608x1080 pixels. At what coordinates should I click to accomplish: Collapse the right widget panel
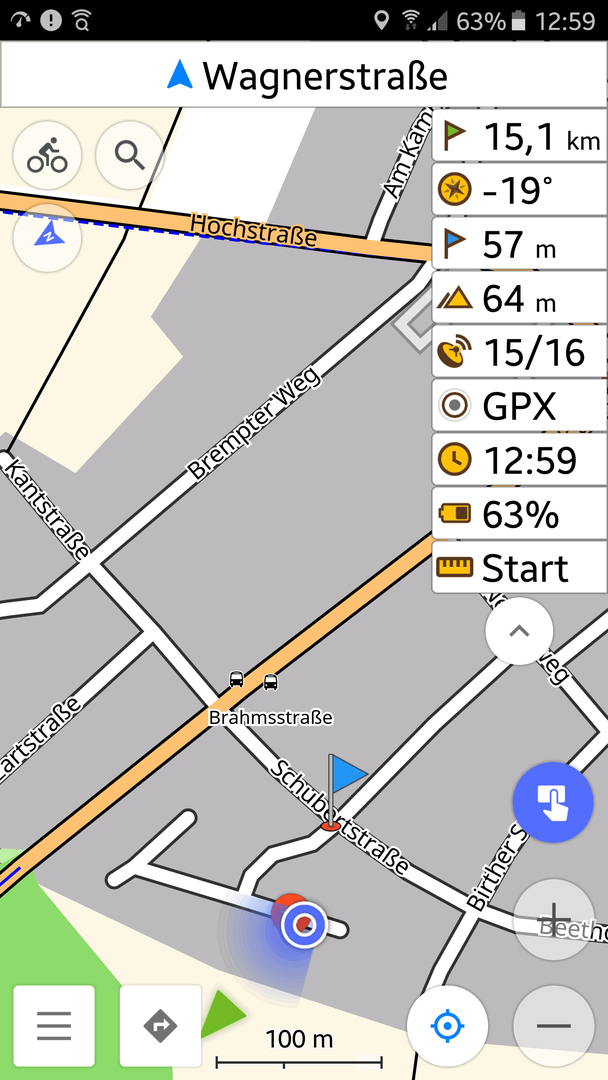519,631
